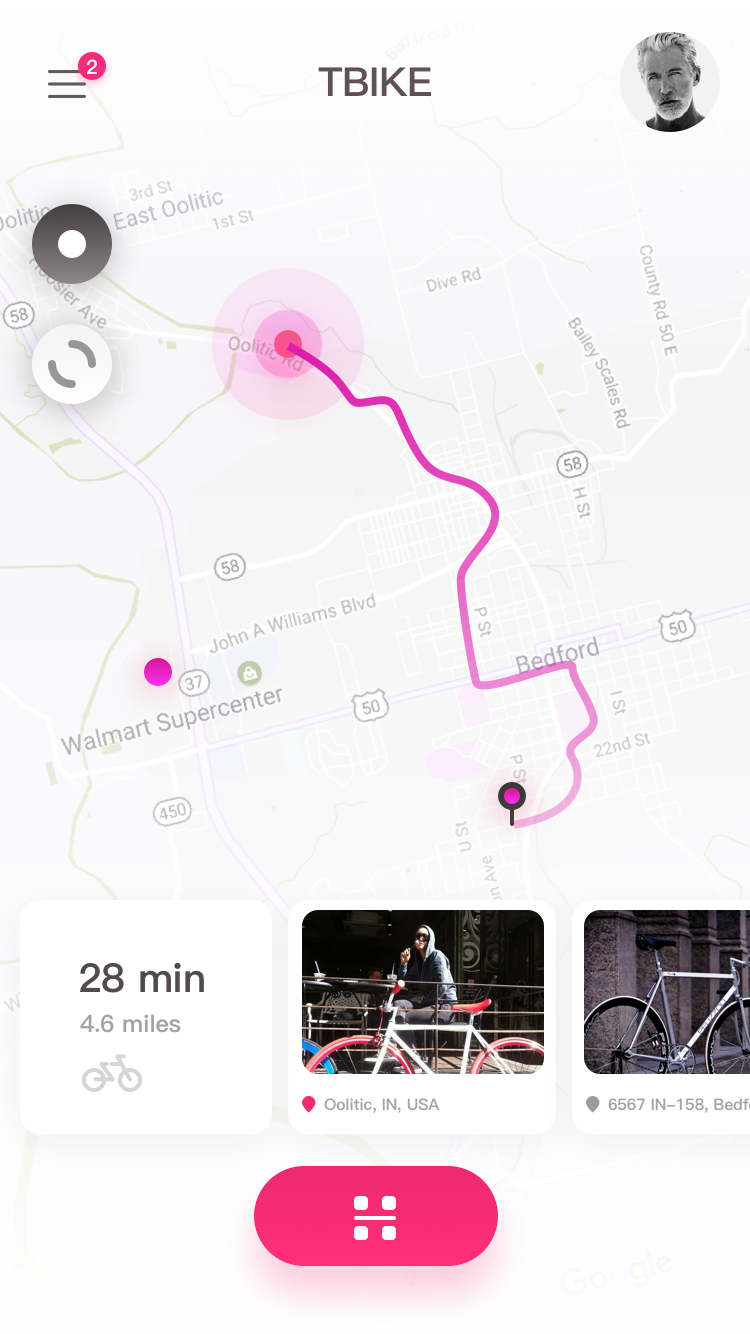This screenshot has width=750, height=1334.
Task: Tap the current location marker on Oolitic Rd
Action: 288,344
